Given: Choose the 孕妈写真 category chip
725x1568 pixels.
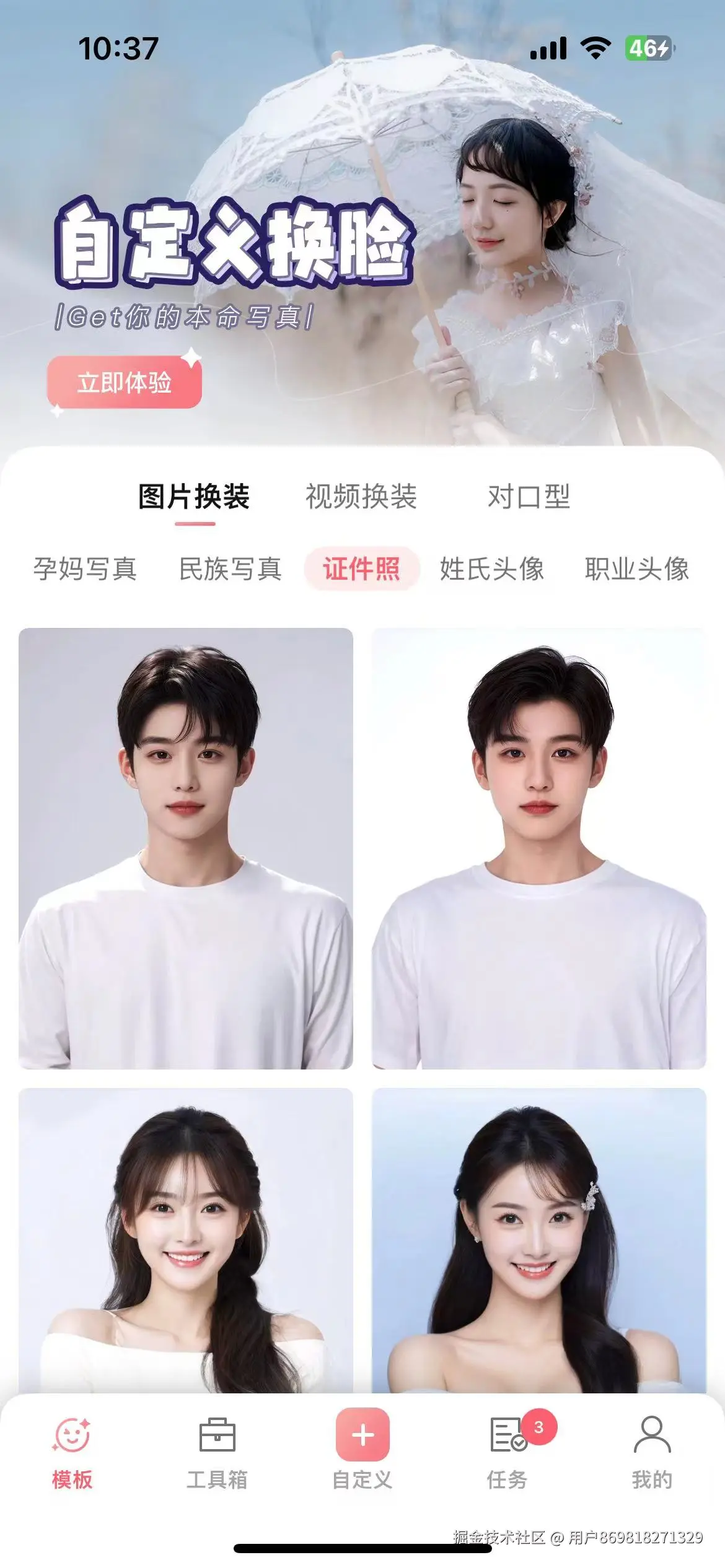Looking at the screenshot, I should tap(85, 568).
